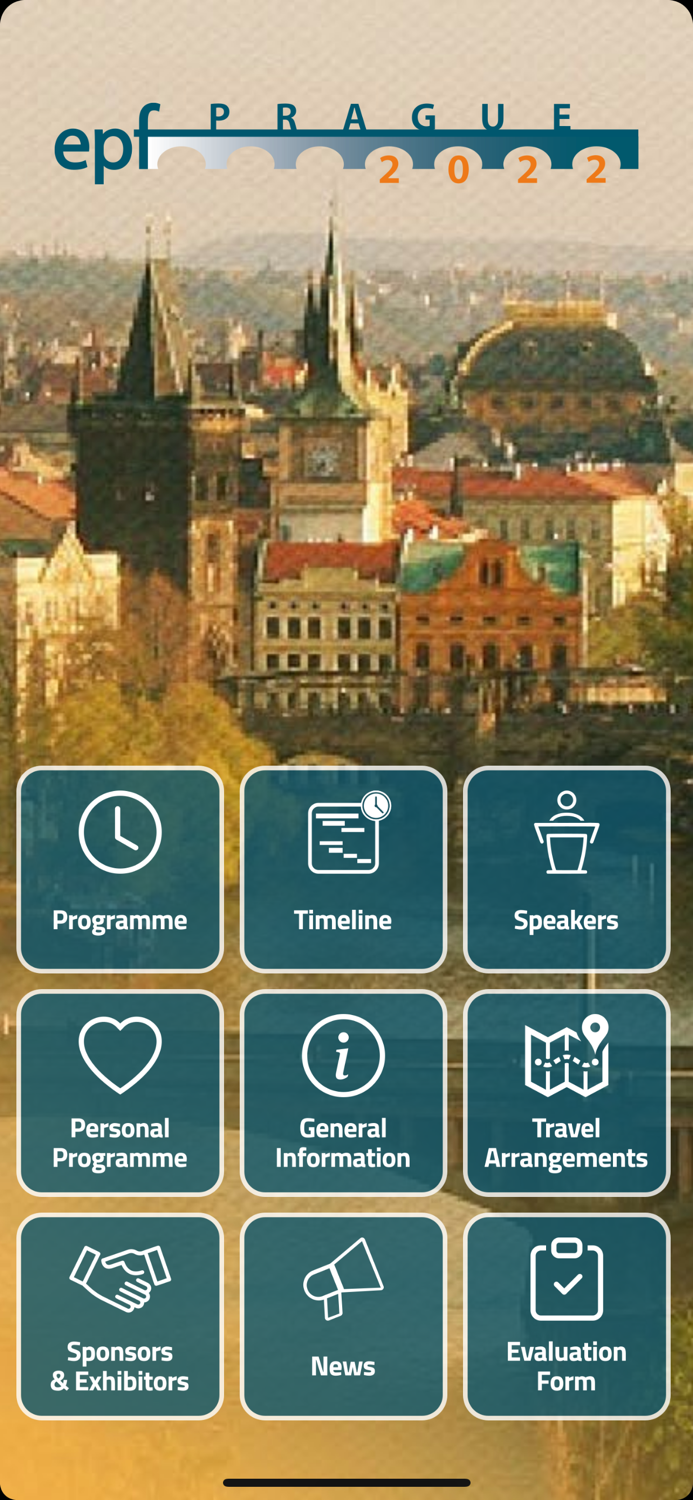
Task: Browse the Speakers list
Action: point(566,869)
